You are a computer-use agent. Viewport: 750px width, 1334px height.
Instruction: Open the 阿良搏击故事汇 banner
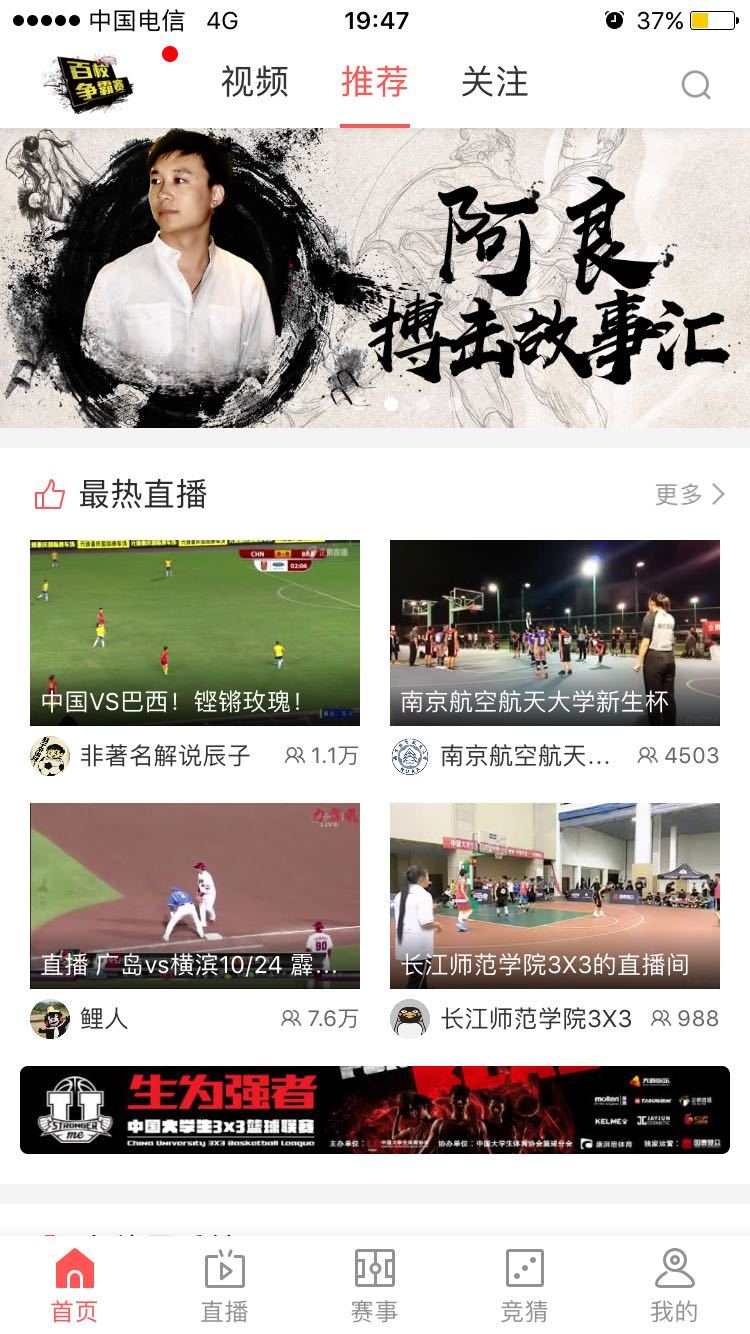click(375, 278)
